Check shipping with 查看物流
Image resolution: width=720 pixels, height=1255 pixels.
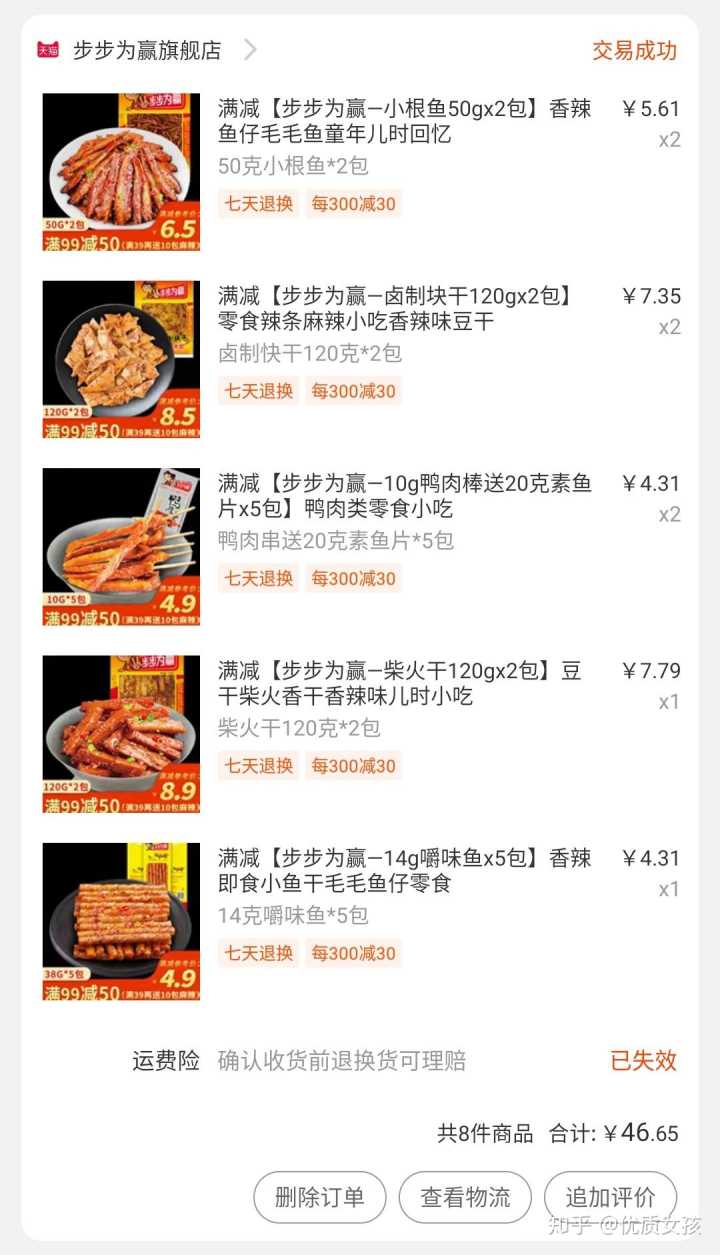point(465,1197)
